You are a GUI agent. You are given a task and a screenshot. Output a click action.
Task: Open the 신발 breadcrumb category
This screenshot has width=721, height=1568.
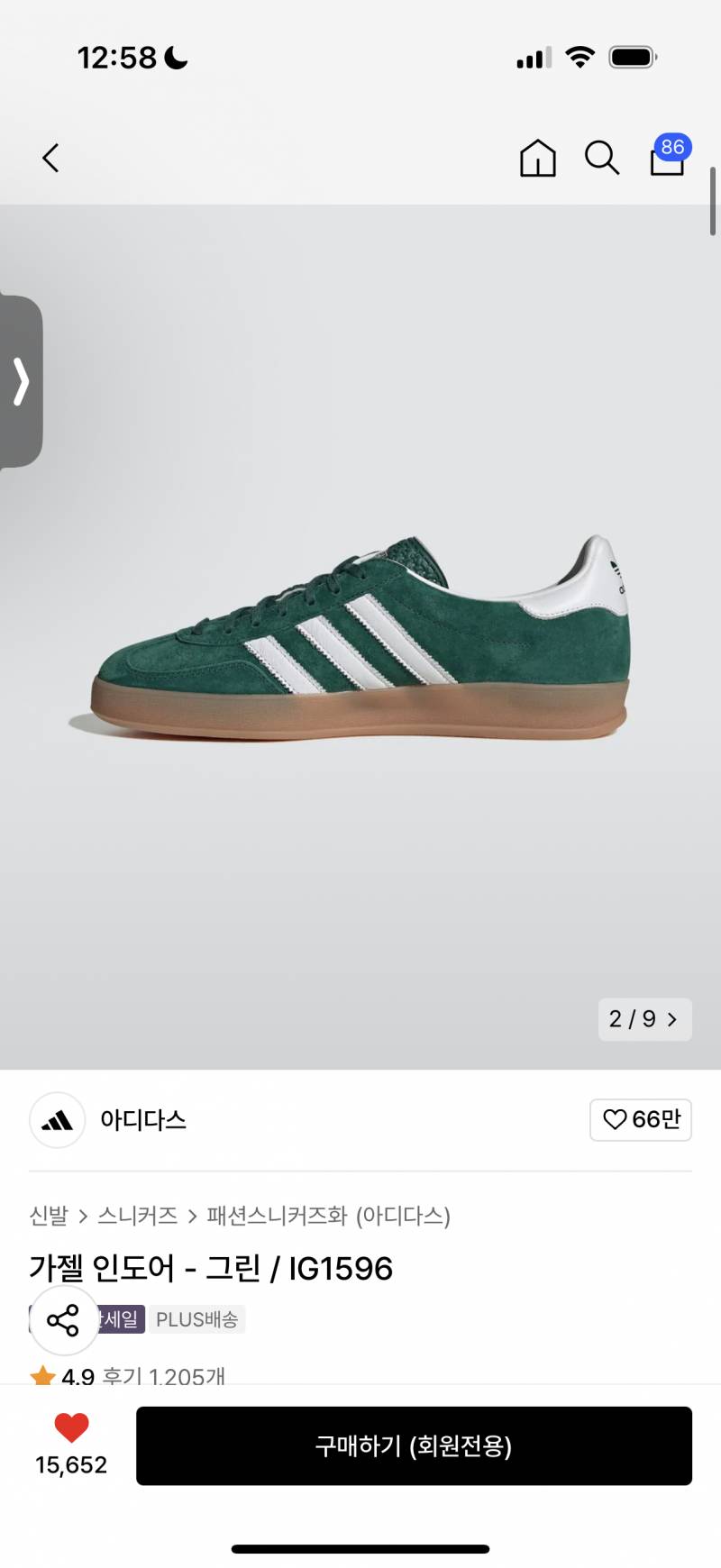tap(49, 1216)
